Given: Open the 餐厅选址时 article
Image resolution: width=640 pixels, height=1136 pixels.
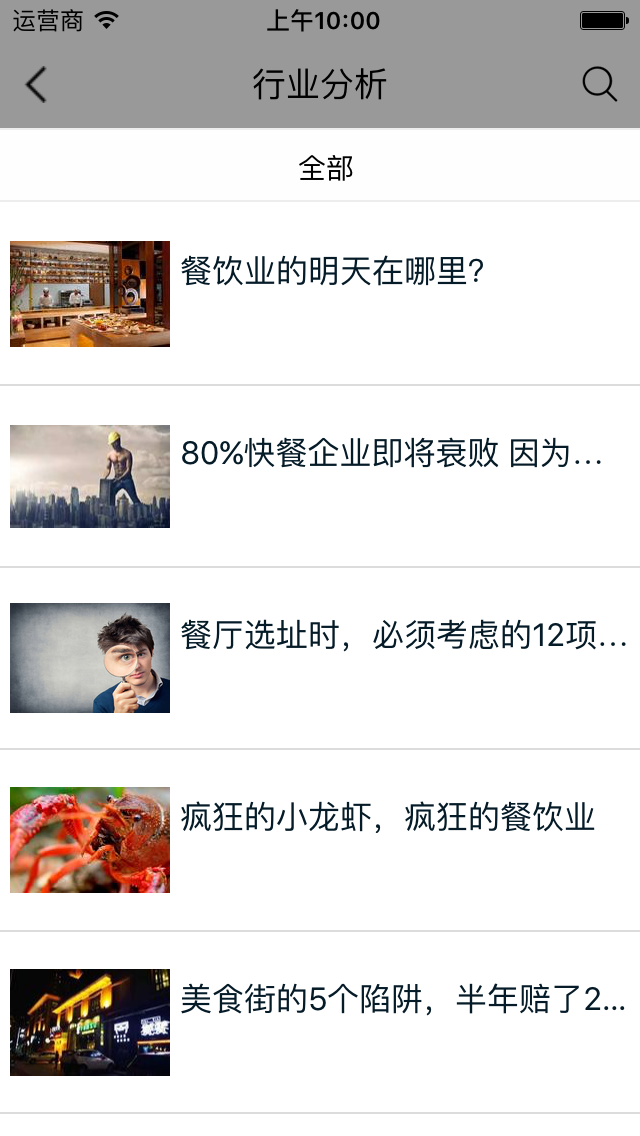Looking at the screenshot, I should point(403,636).
